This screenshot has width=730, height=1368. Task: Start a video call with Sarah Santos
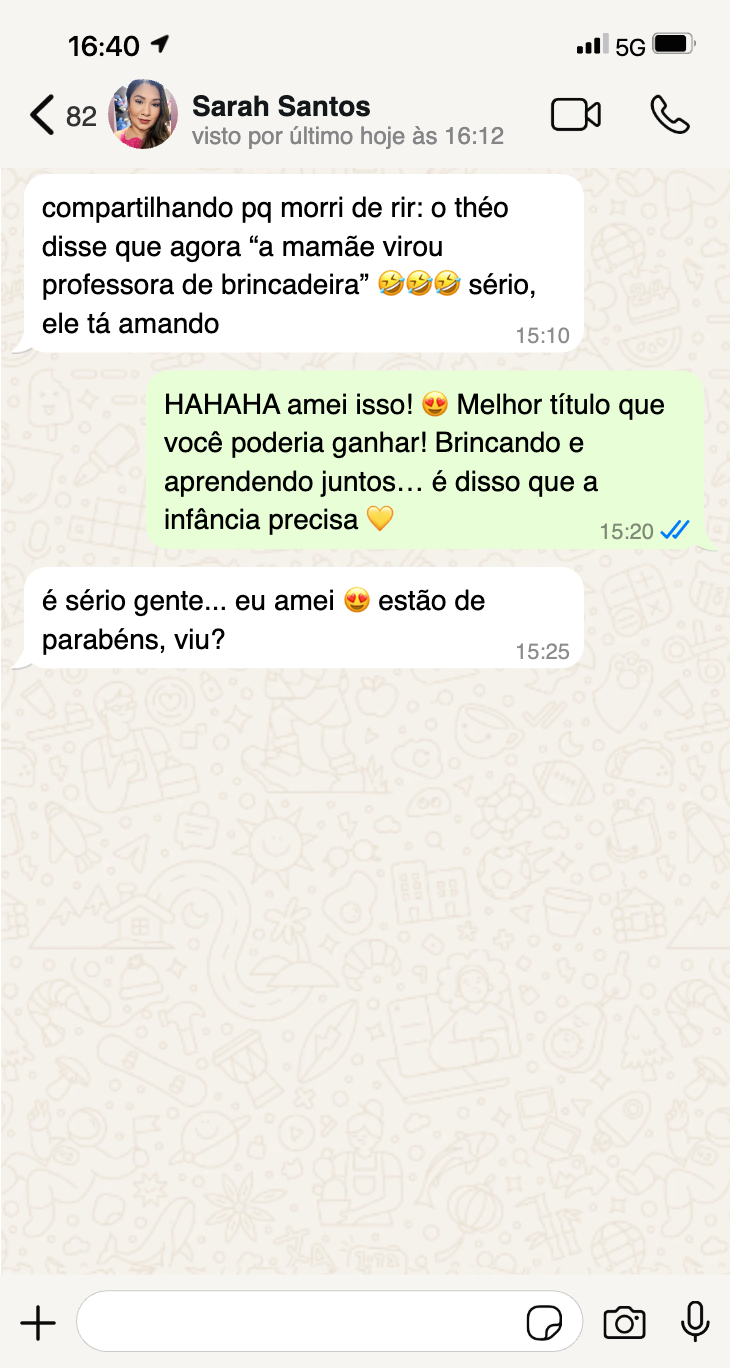coord(576,115)
